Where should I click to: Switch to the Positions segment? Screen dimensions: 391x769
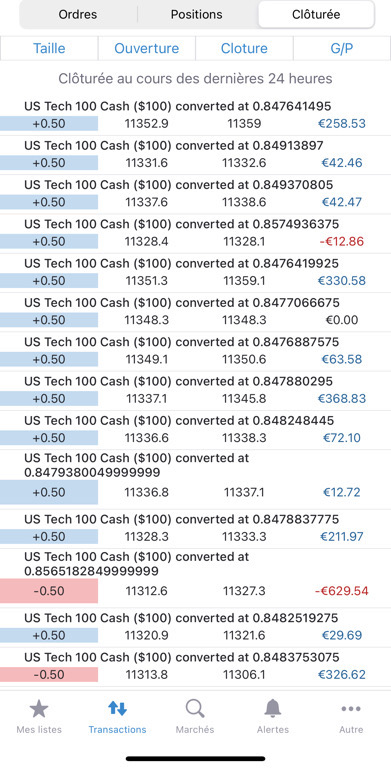coord(196,15)
